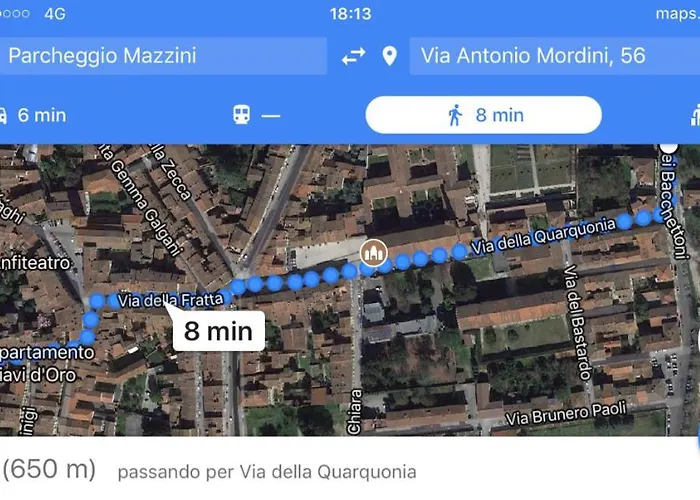Select the walking 8 min tab

[x=484, y=115]
